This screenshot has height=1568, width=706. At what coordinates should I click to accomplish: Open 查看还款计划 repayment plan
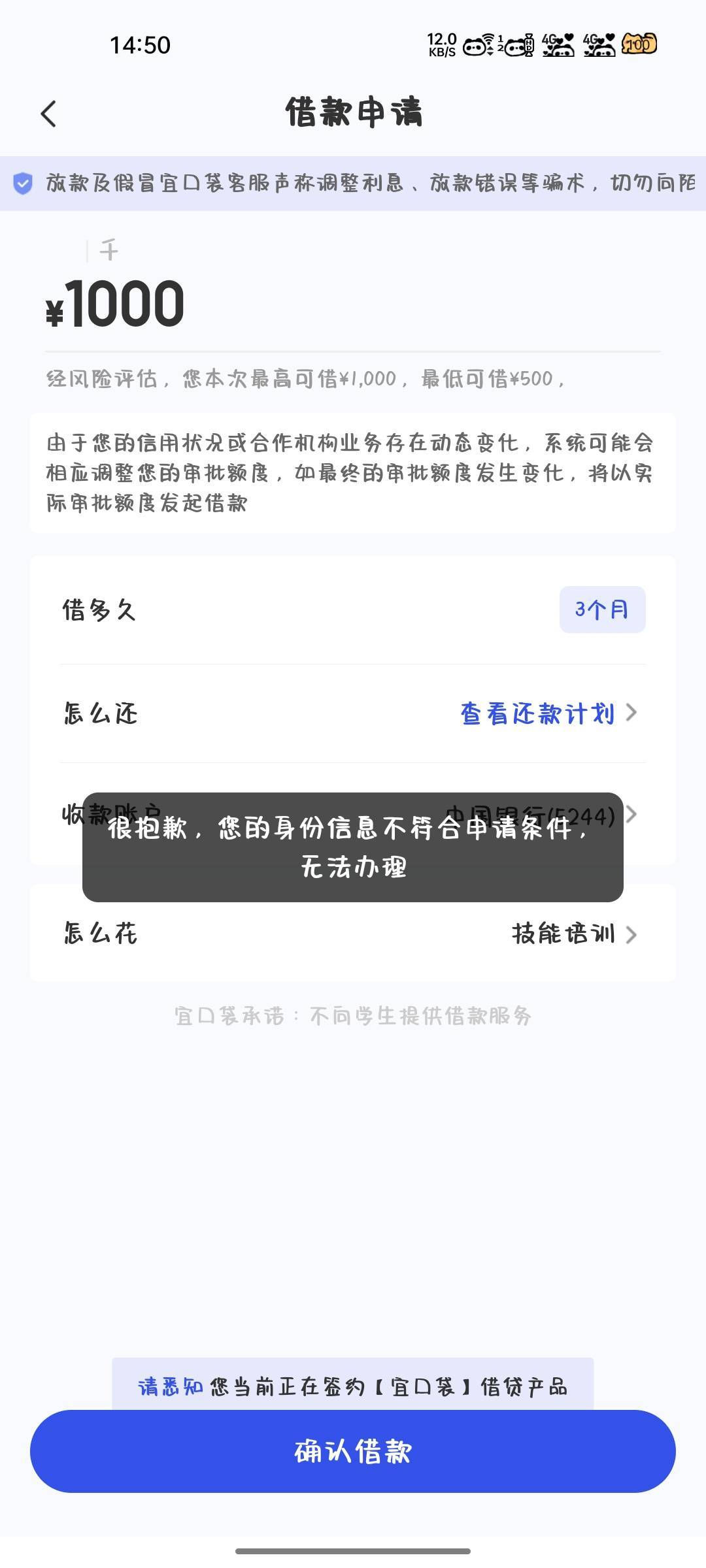click(x=548, y=713)
